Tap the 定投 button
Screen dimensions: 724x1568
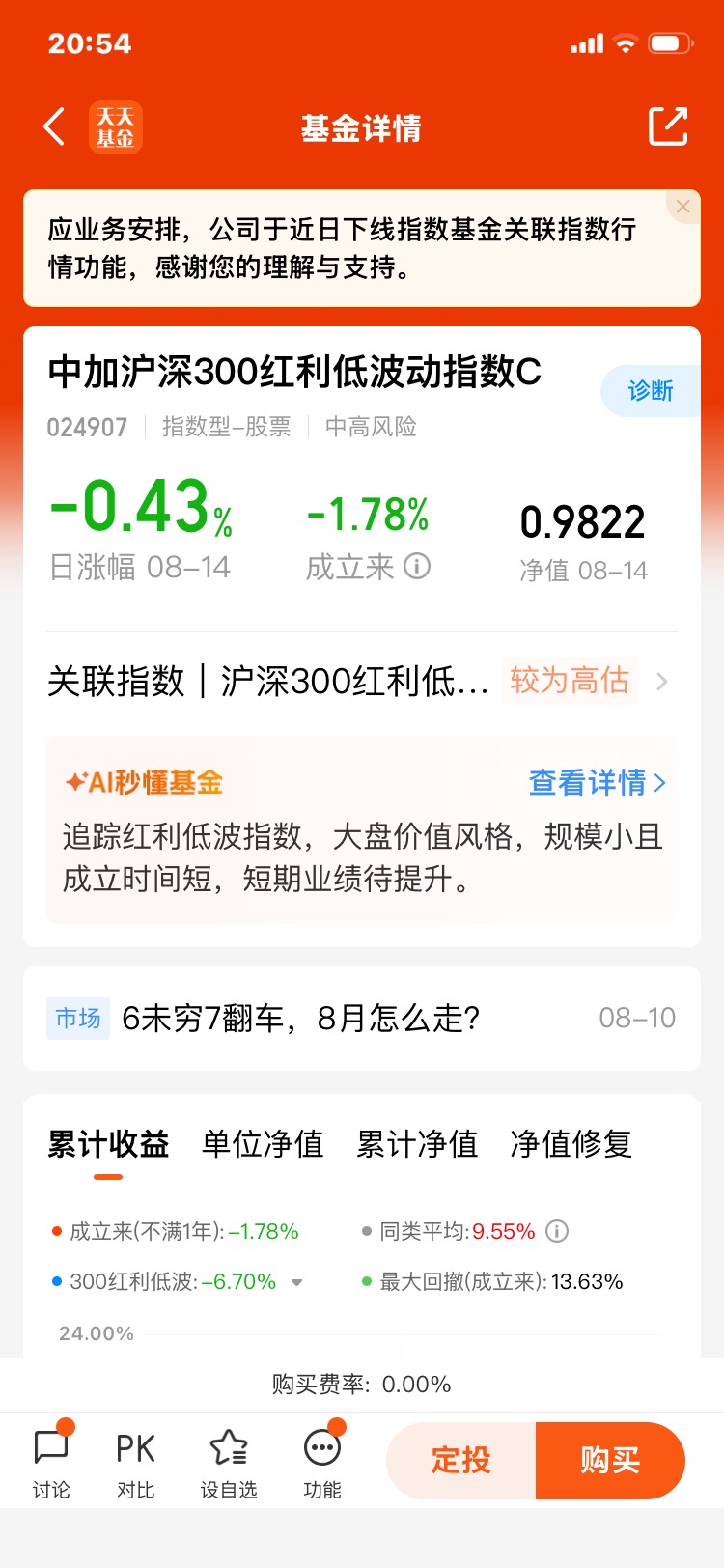pyautogui.click(x=461, y=1460)
